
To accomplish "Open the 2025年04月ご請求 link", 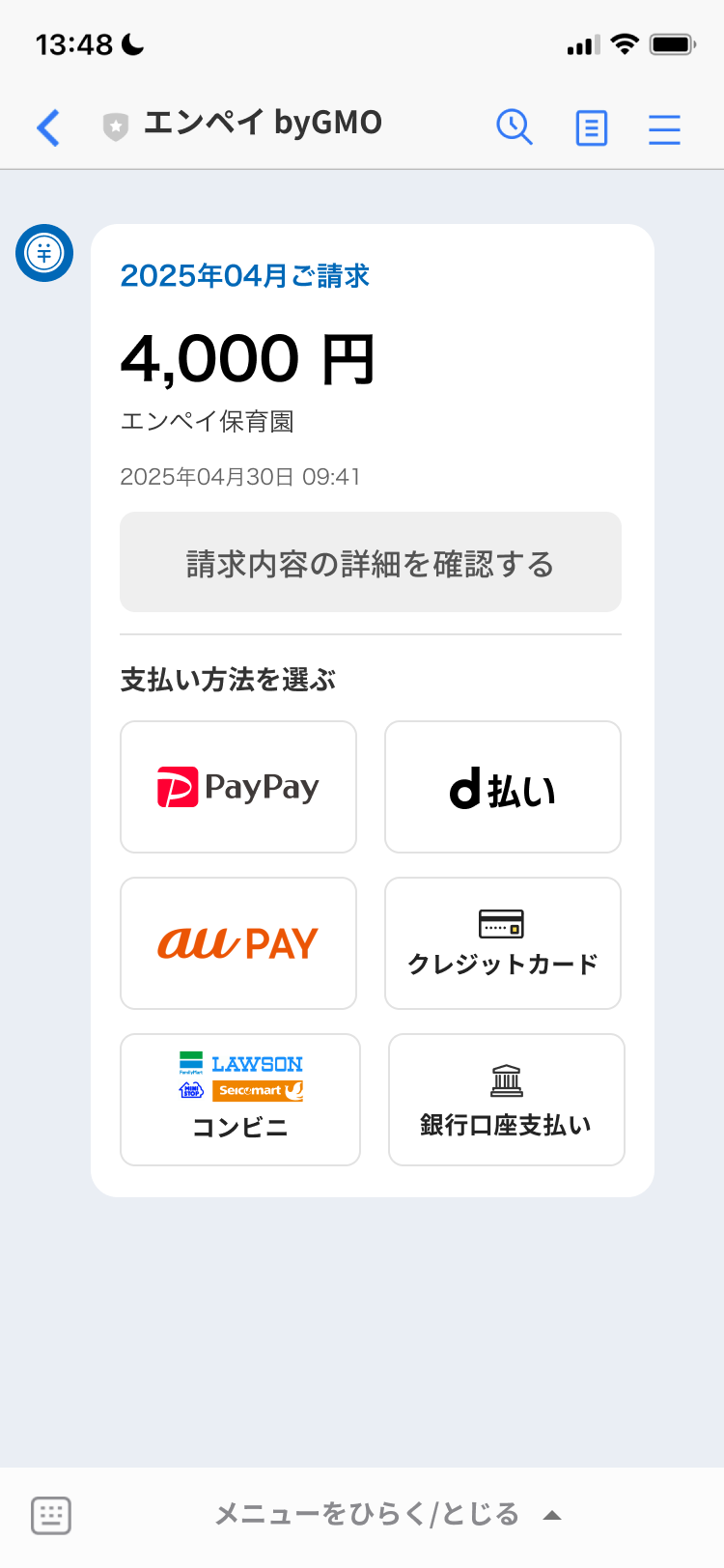I will click(245, 276).
